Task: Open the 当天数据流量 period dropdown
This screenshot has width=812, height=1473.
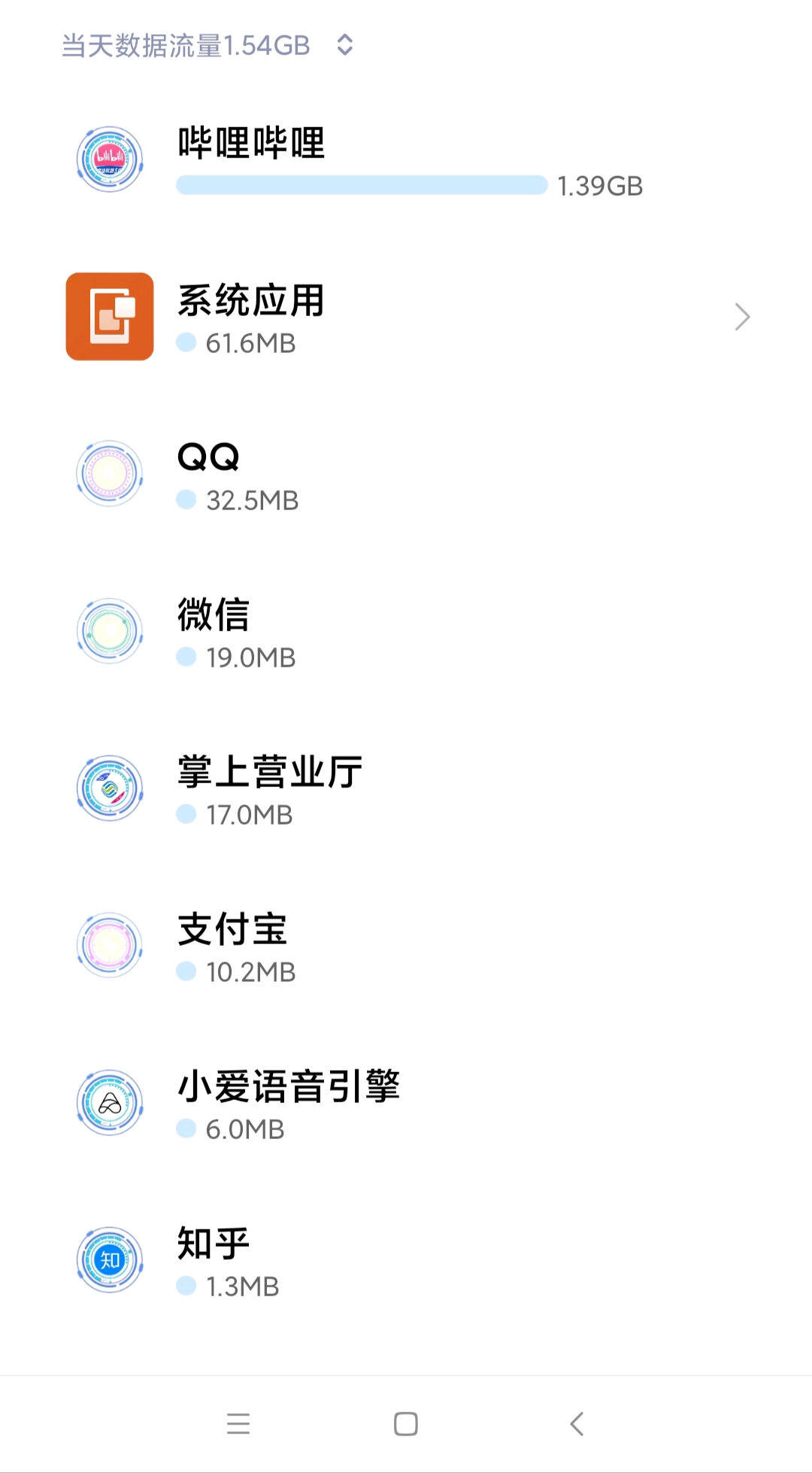Action: pos(207,46)
